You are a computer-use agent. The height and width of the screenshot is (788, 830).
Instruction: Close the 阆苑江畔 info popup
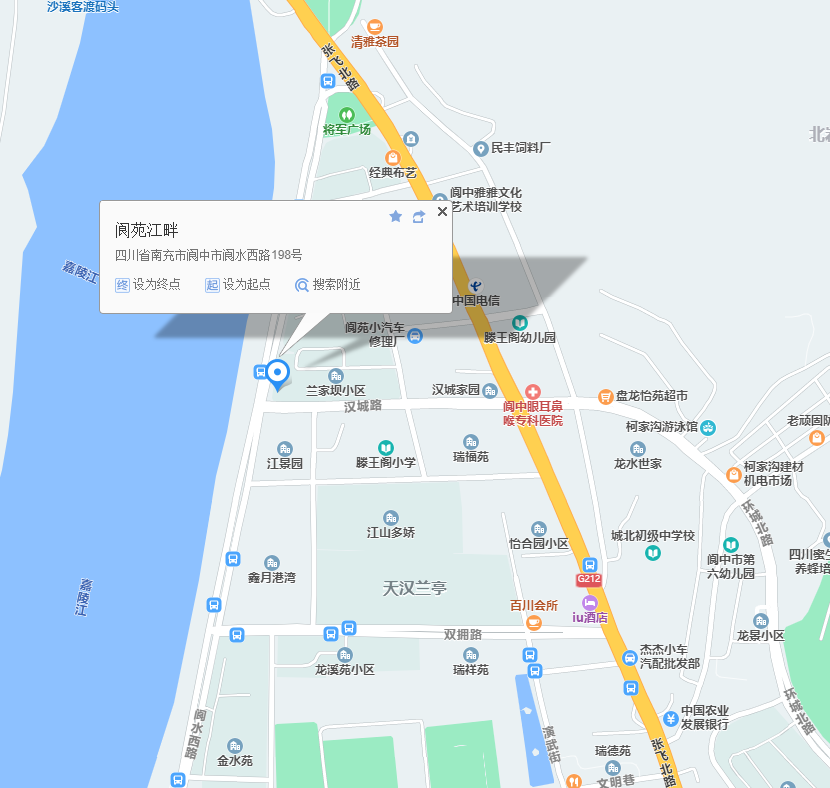coord(442,212)
